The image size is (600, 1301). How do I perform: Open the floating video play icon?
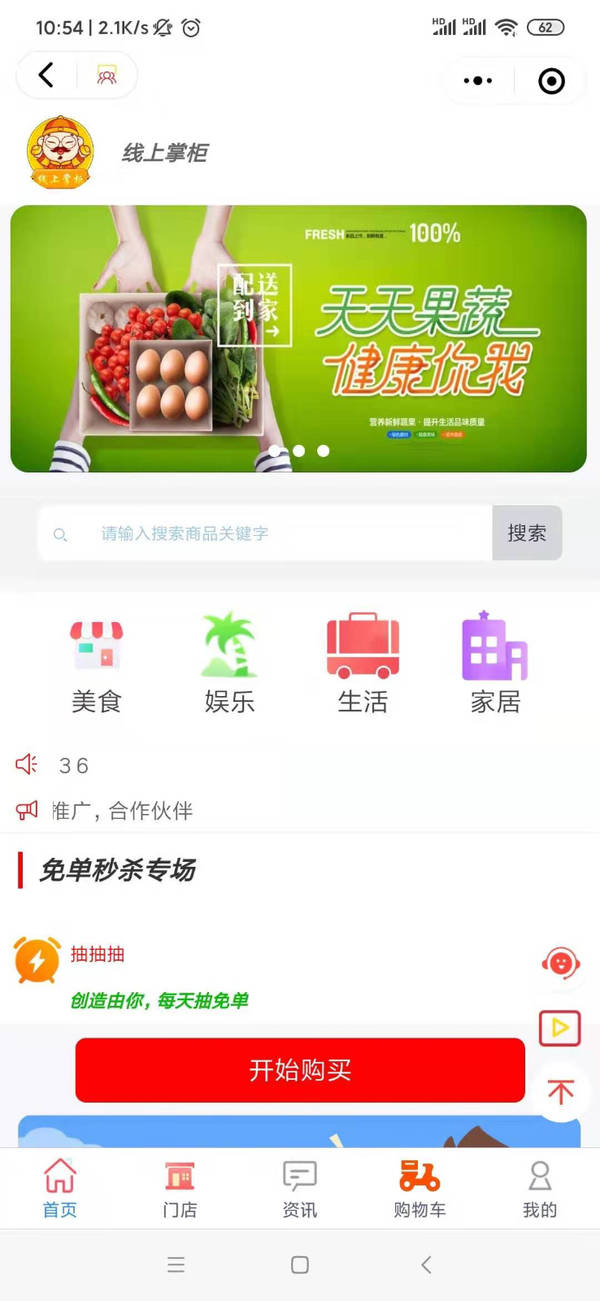(x=560, y=1028)
